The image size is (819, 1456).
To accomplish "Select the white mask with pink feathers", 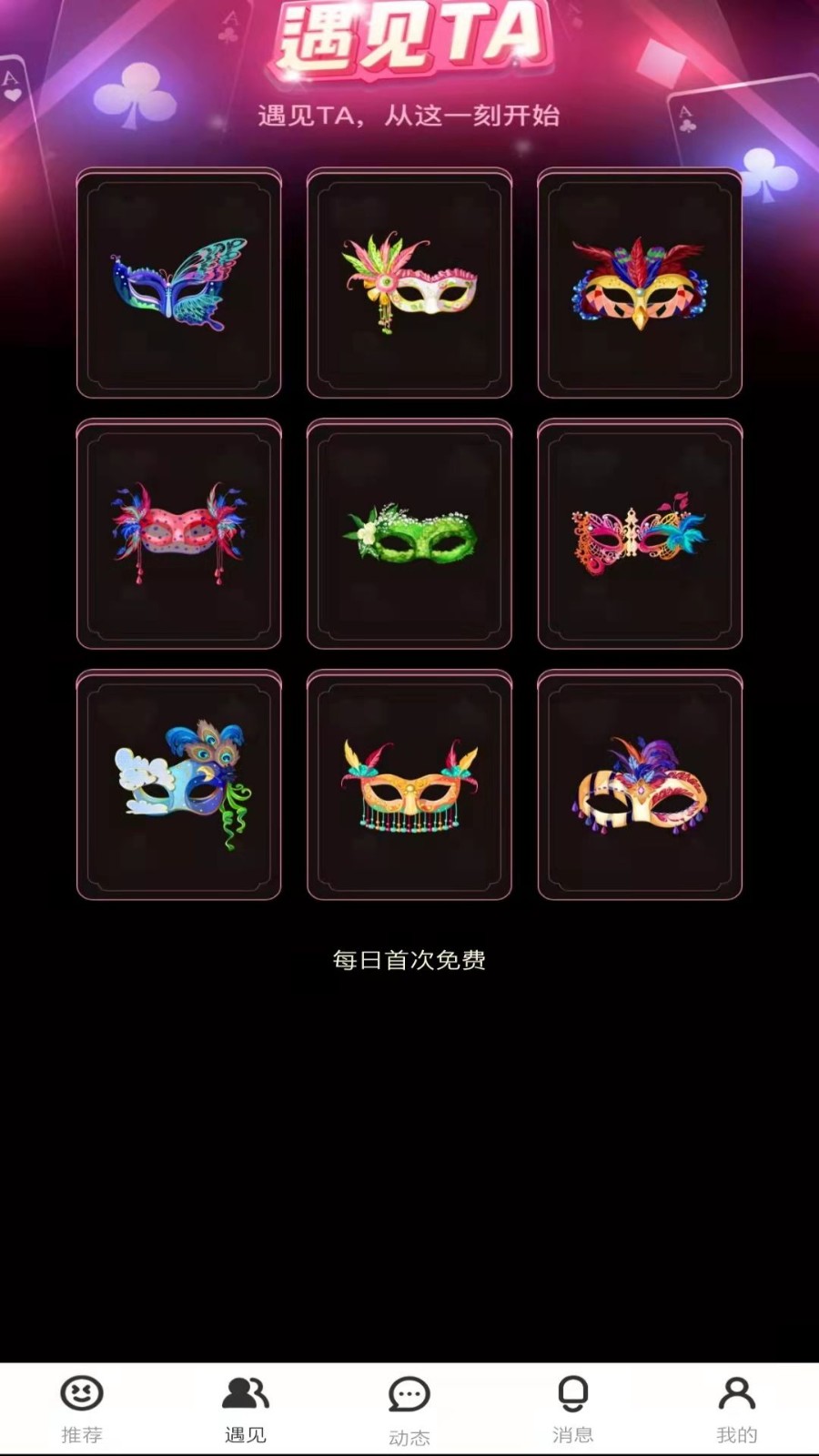I will (x=409, y=284).
